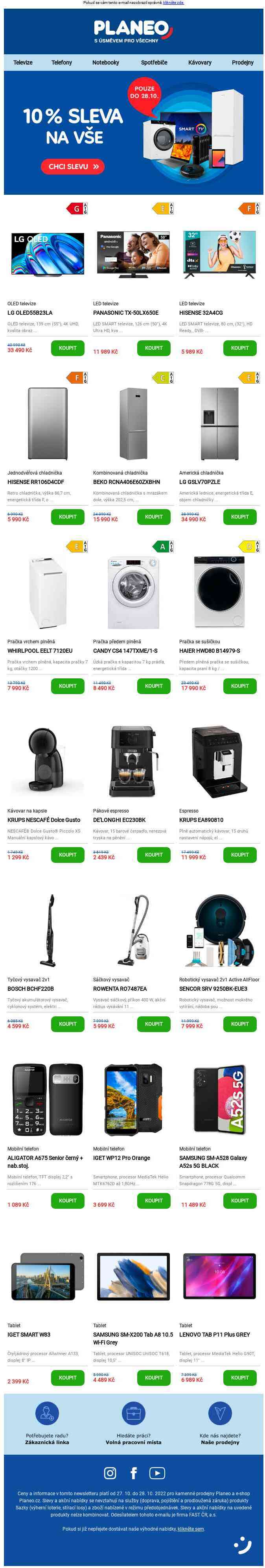The image size is (265, 1568).
Task: Tap KOUPIT for BEKO RCNA406E60ZXBHN fridge
Action: point(154,517)
